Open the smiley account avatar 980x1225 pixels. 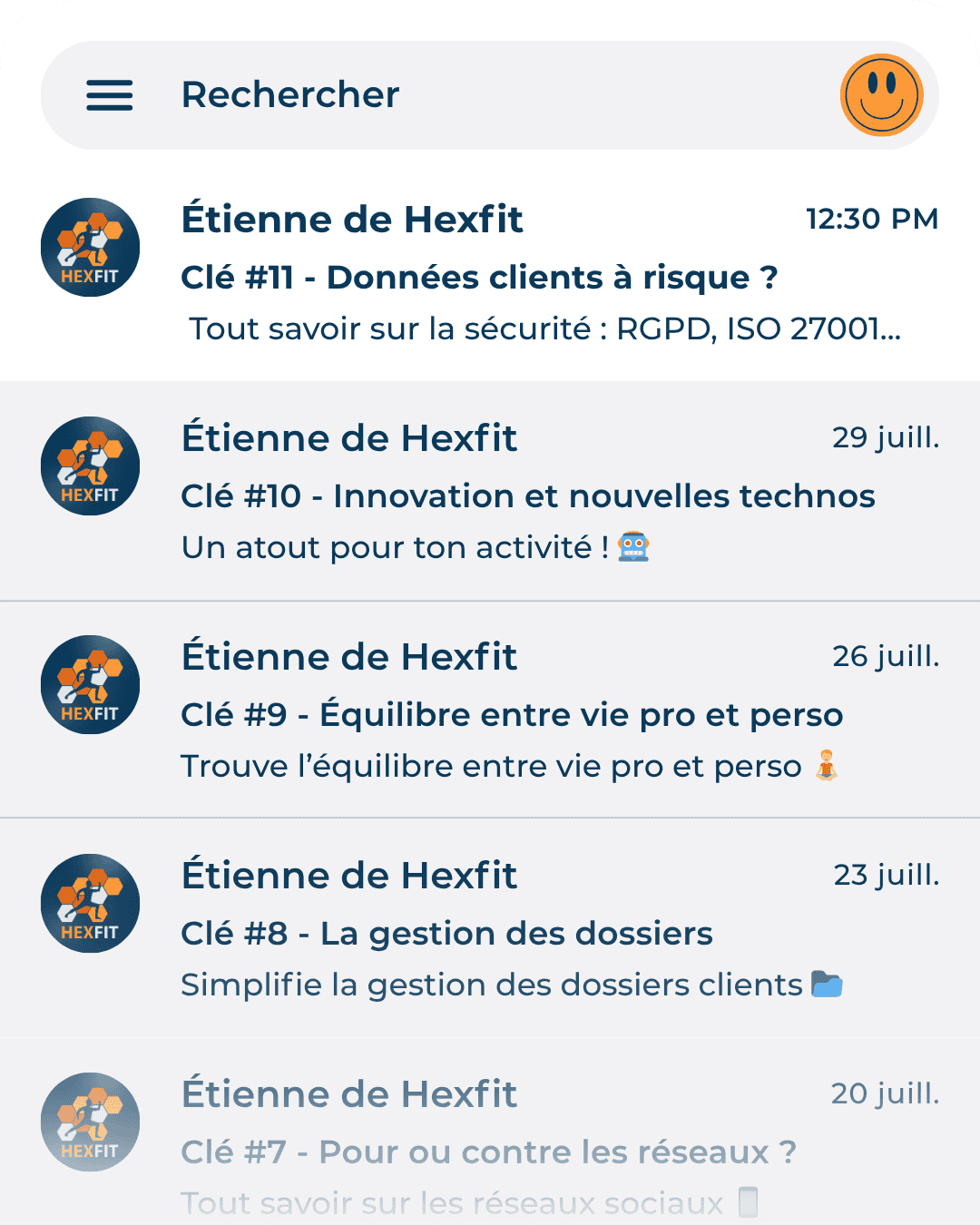pyautogui.click(x=881, y=95)
